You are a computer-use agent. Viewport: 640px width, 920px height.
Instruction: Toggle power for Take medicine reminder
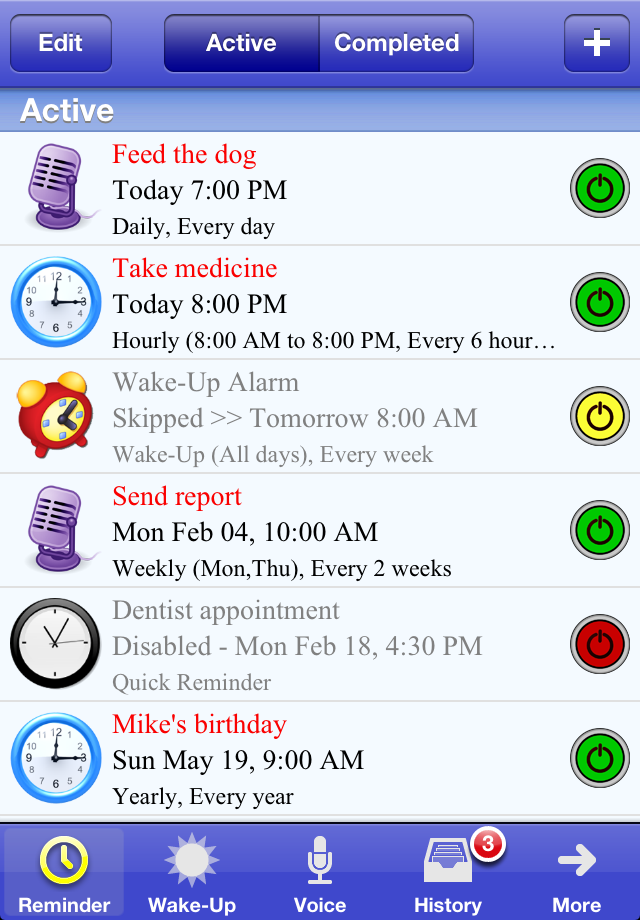pos(599,302)
